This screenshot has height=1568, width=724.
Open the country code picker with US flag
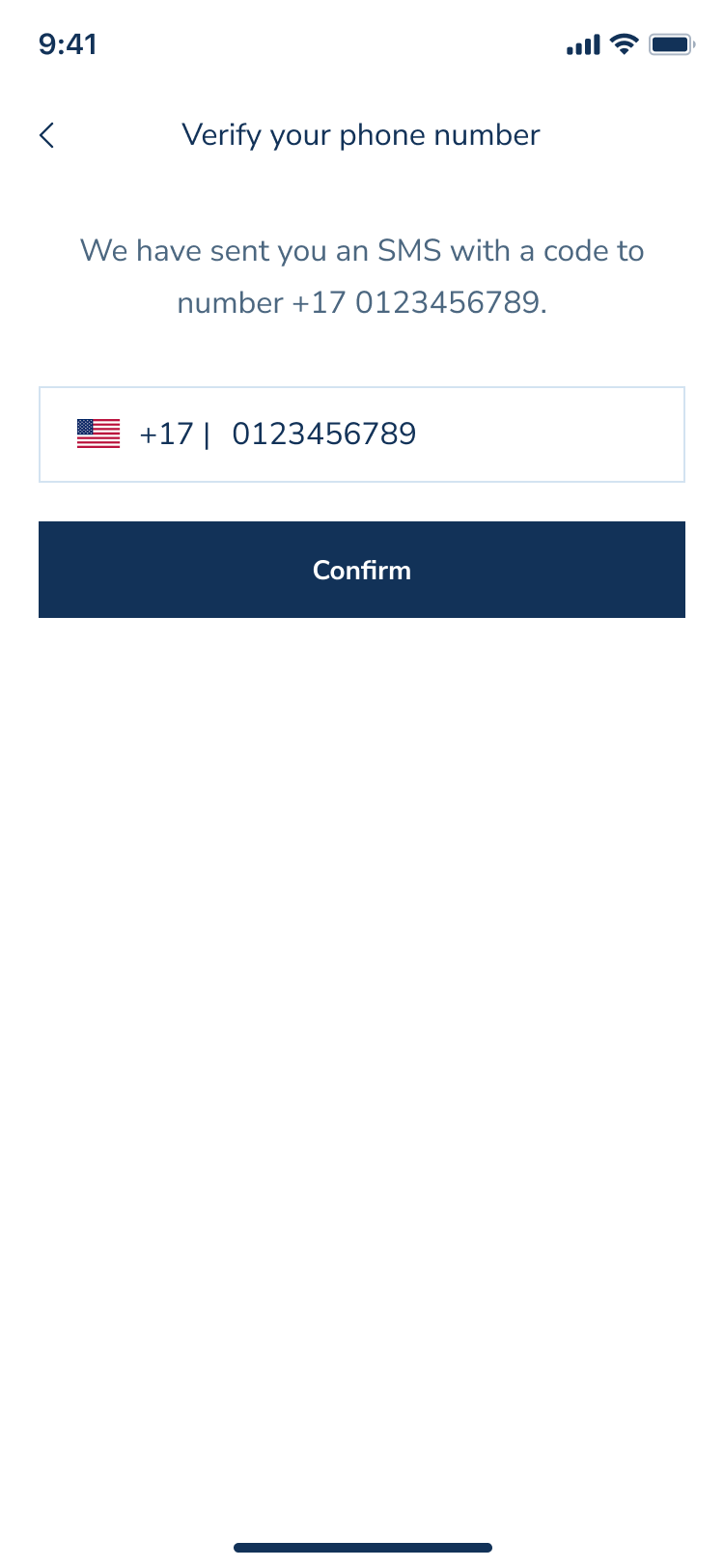pos(99,434)
